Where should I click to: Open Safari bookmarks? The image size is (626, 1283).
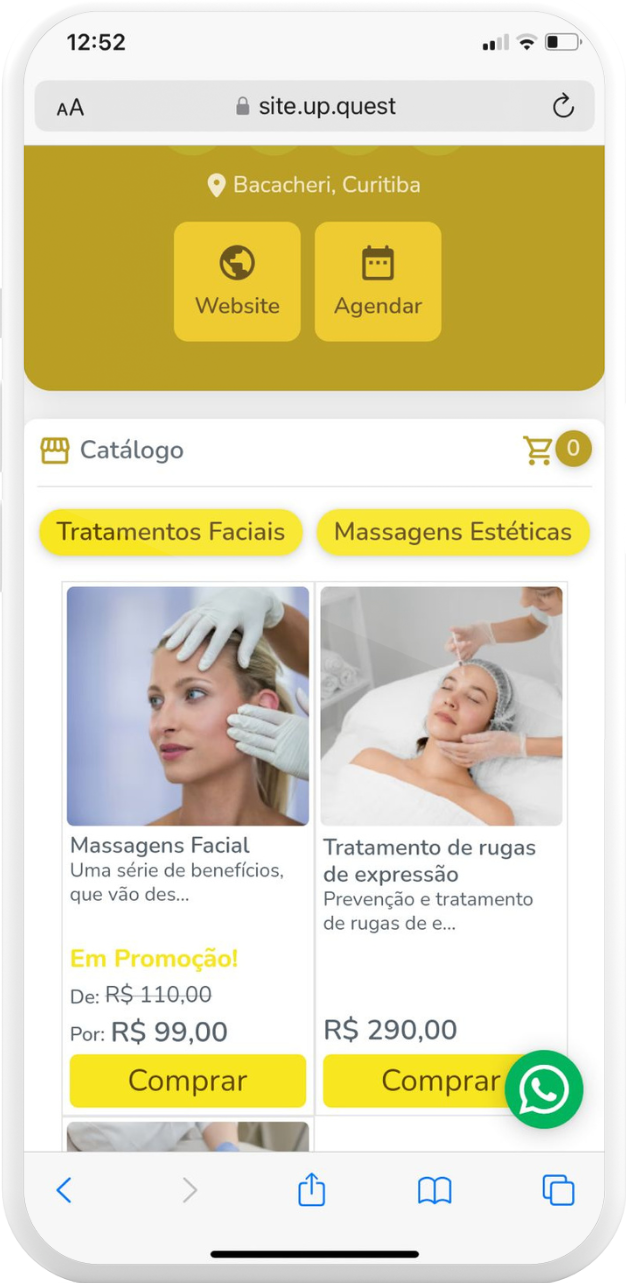[x=434, y=1190]
